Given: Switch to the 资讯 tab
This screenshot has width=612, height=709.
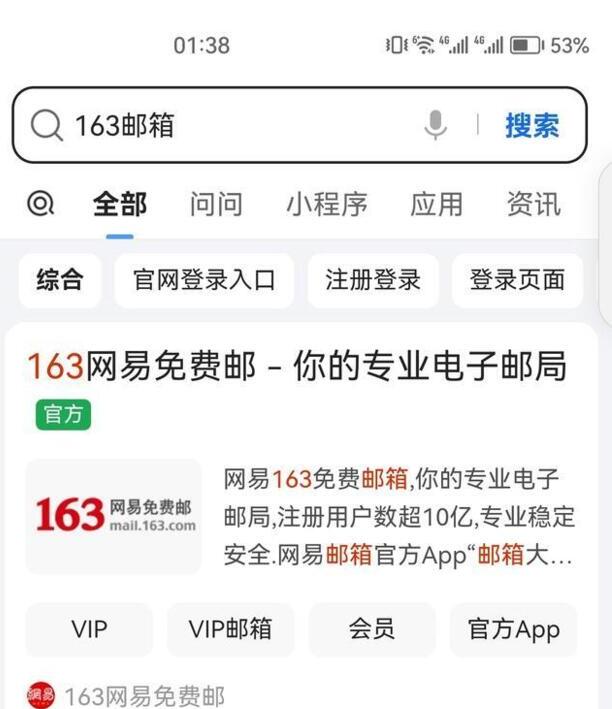Looking at the screenshot, I should [x=533, y=205].
